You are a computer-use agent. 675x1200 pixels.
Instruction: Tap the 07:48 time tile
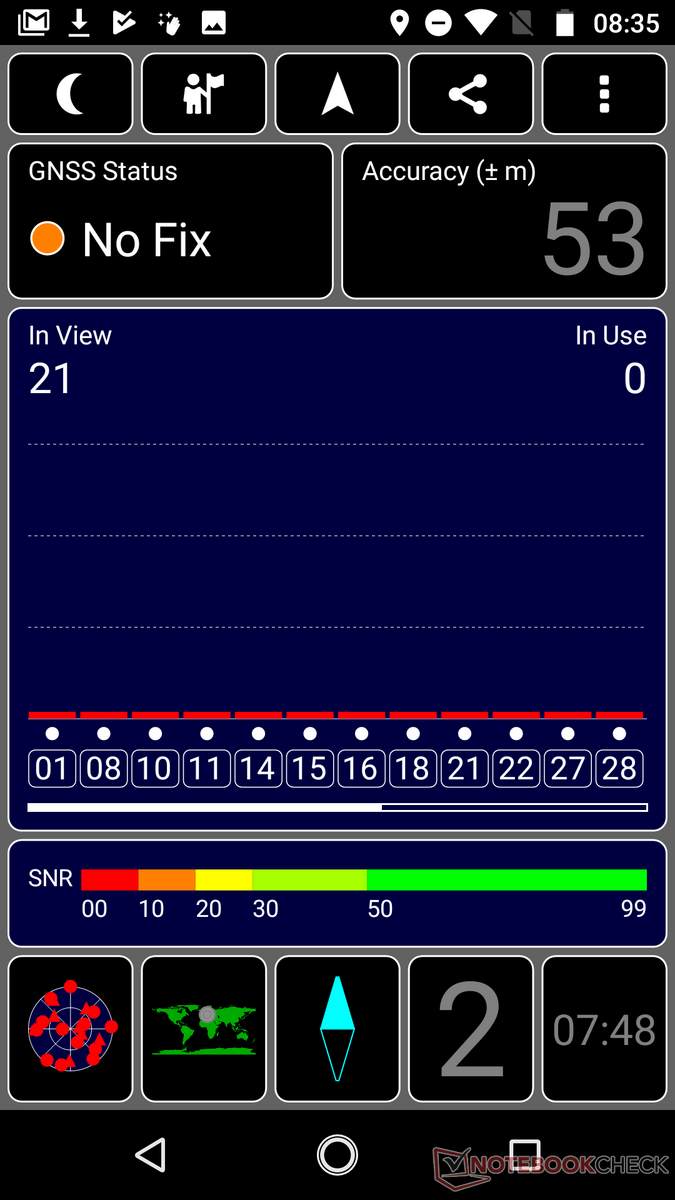(x=604, y=1029)
